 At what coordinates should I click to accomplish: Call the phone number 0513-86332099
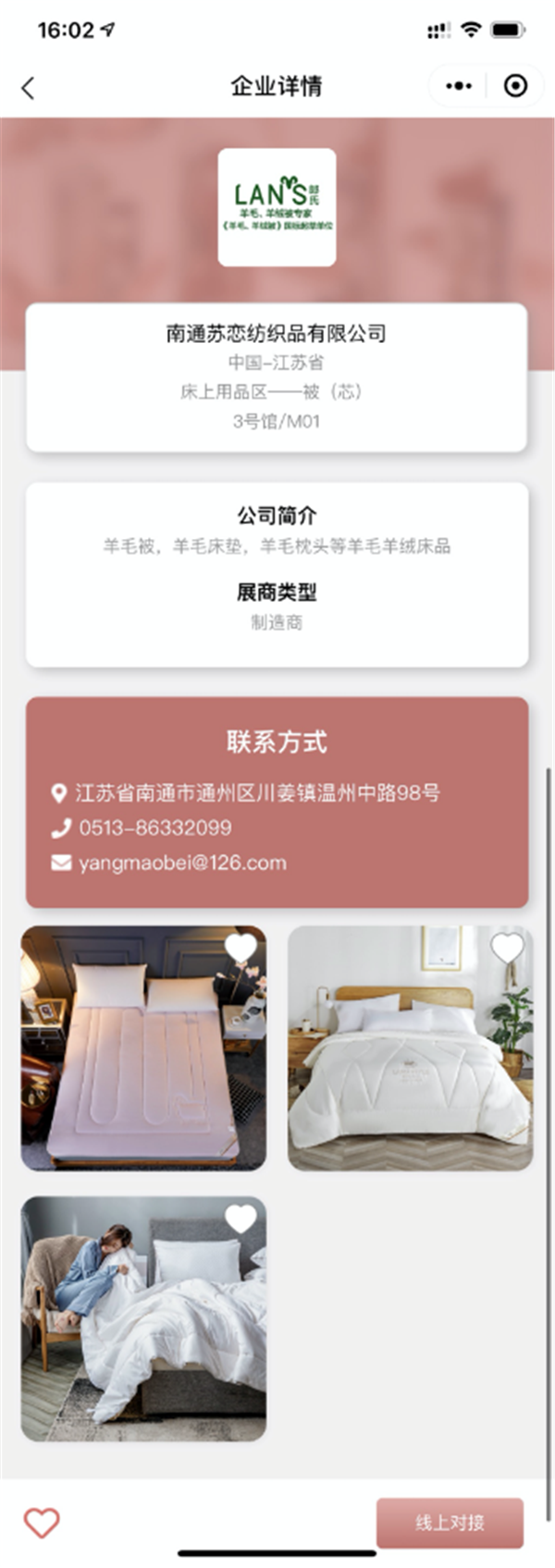[154, 827]
